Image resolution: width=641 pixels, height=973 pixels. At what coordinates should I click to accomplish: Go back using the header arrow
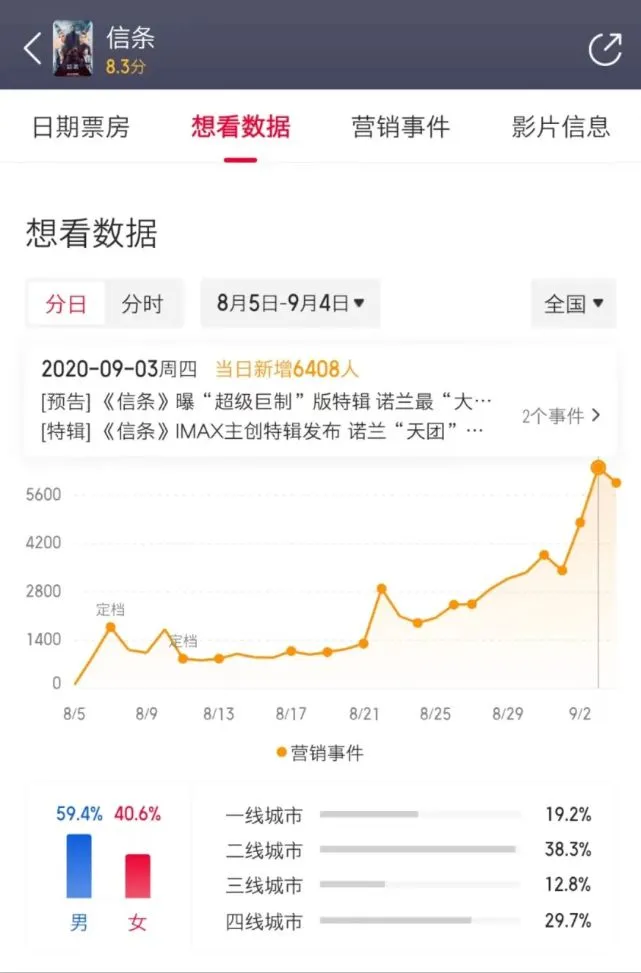coord(32,47)
